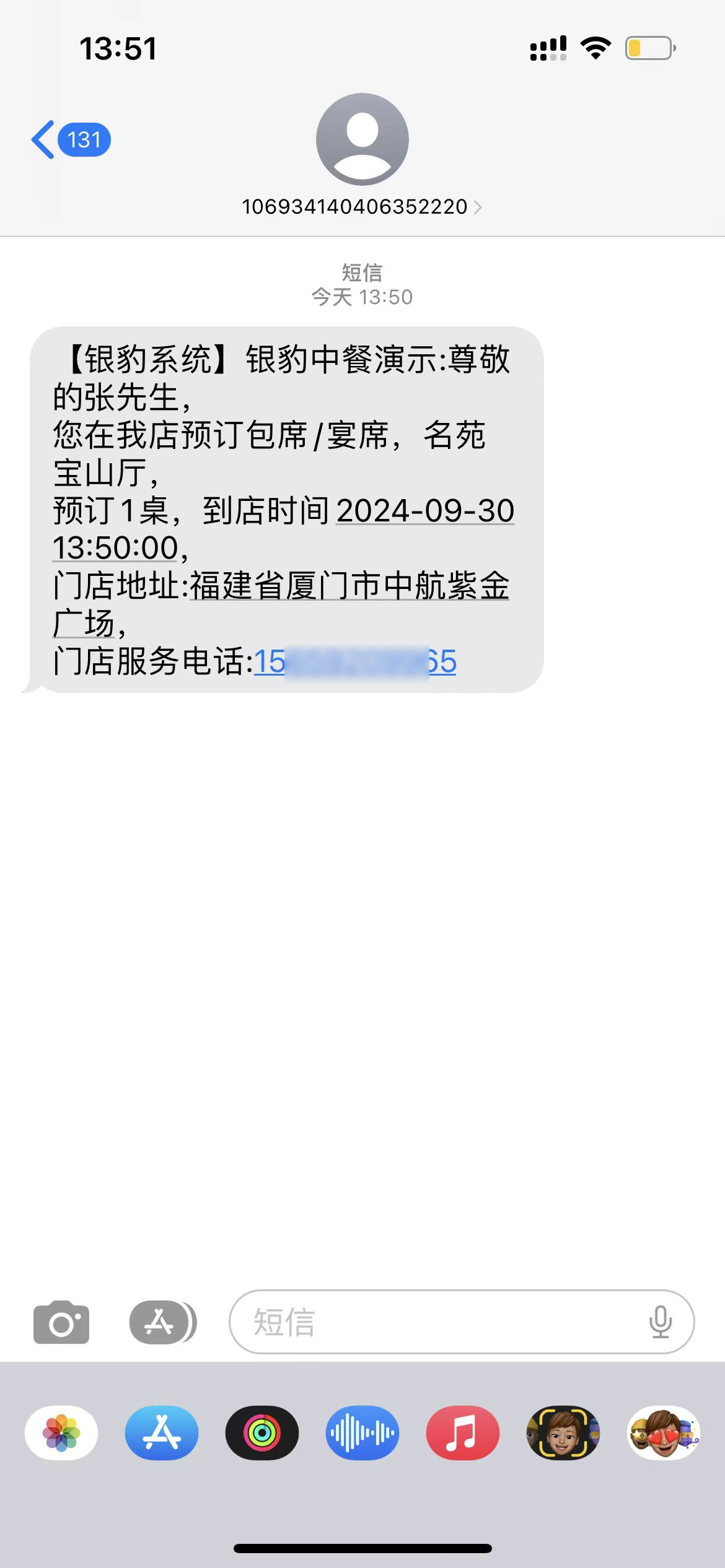Tap the back chevron to return

43,140
